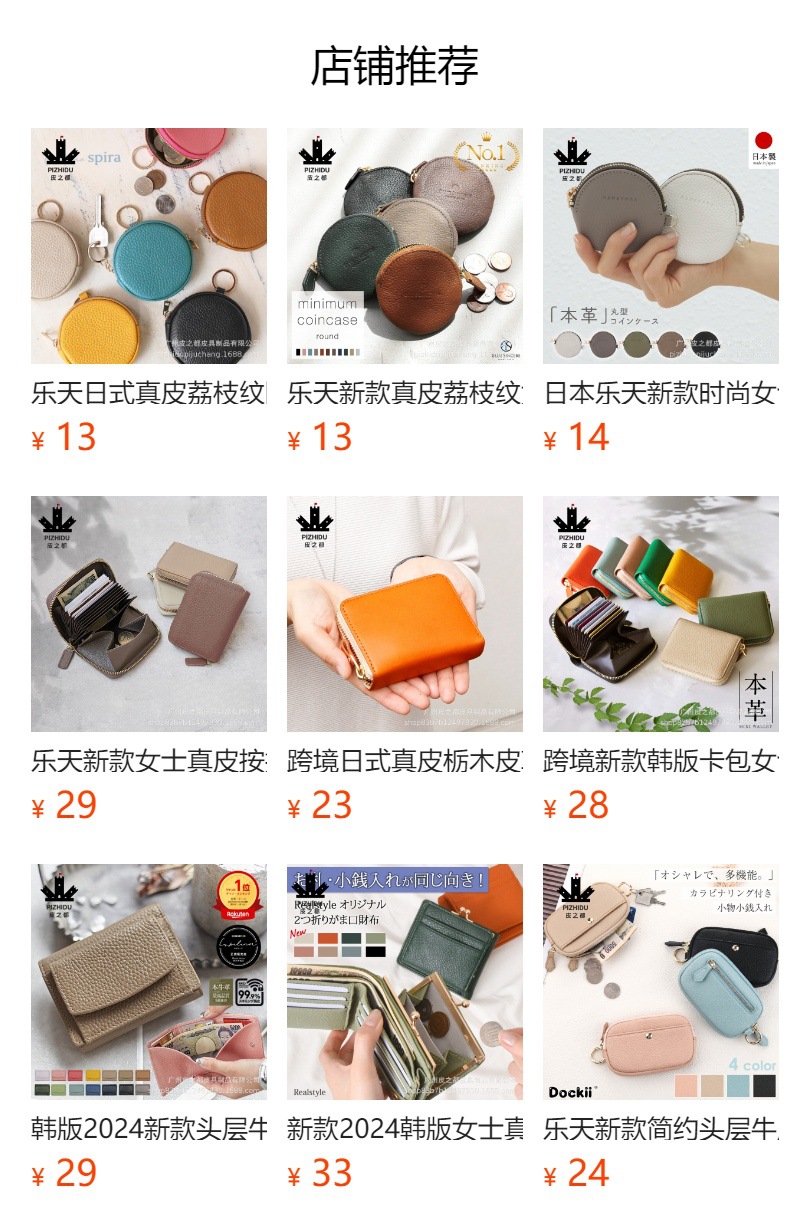The height and width of the screenshot is (1232, 790).
Task: Check the 新款2024韩版女士真 wallet priced ¥33
Action: [x=404, y=982]
